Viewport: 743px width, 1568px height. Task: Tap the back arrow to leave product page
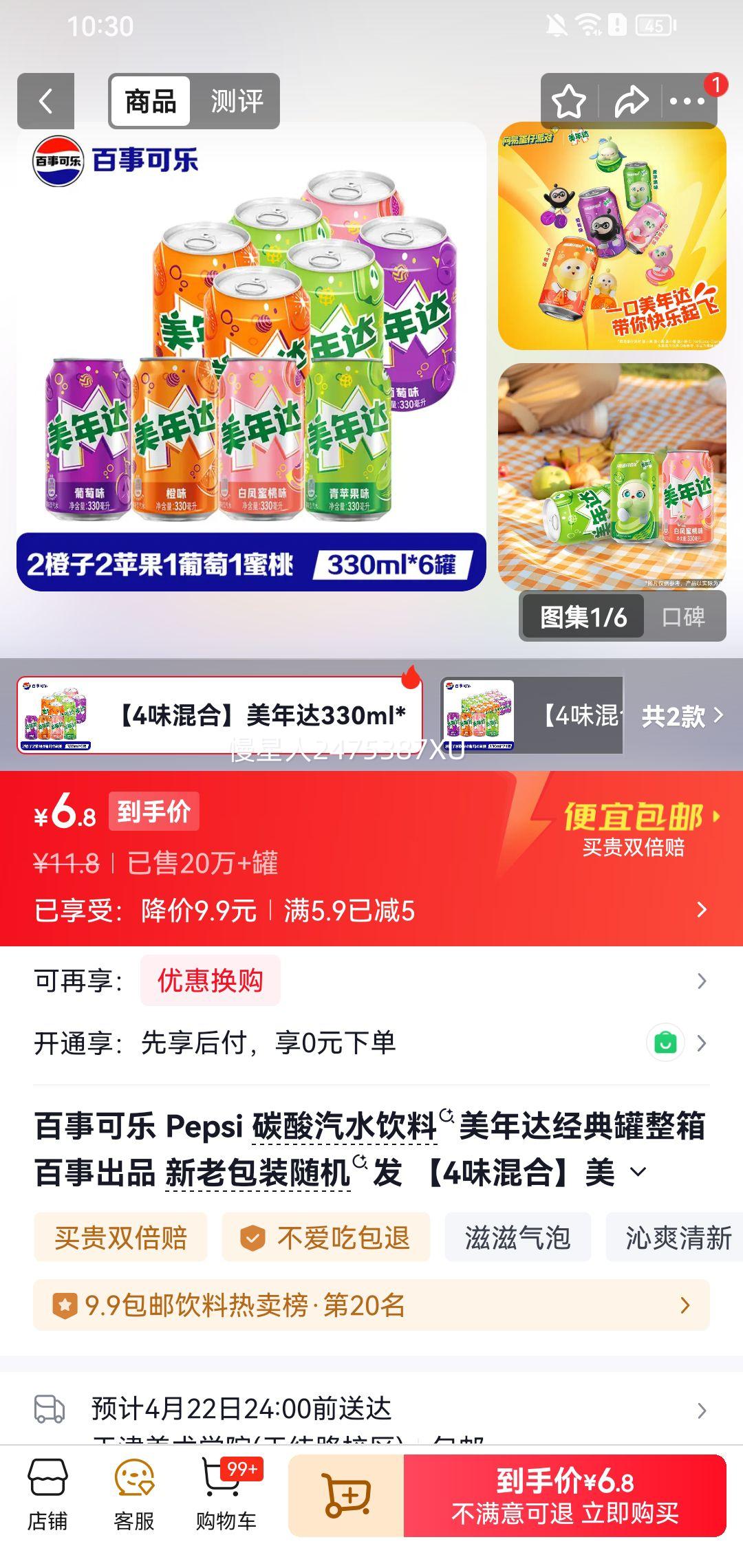(45, 101)
